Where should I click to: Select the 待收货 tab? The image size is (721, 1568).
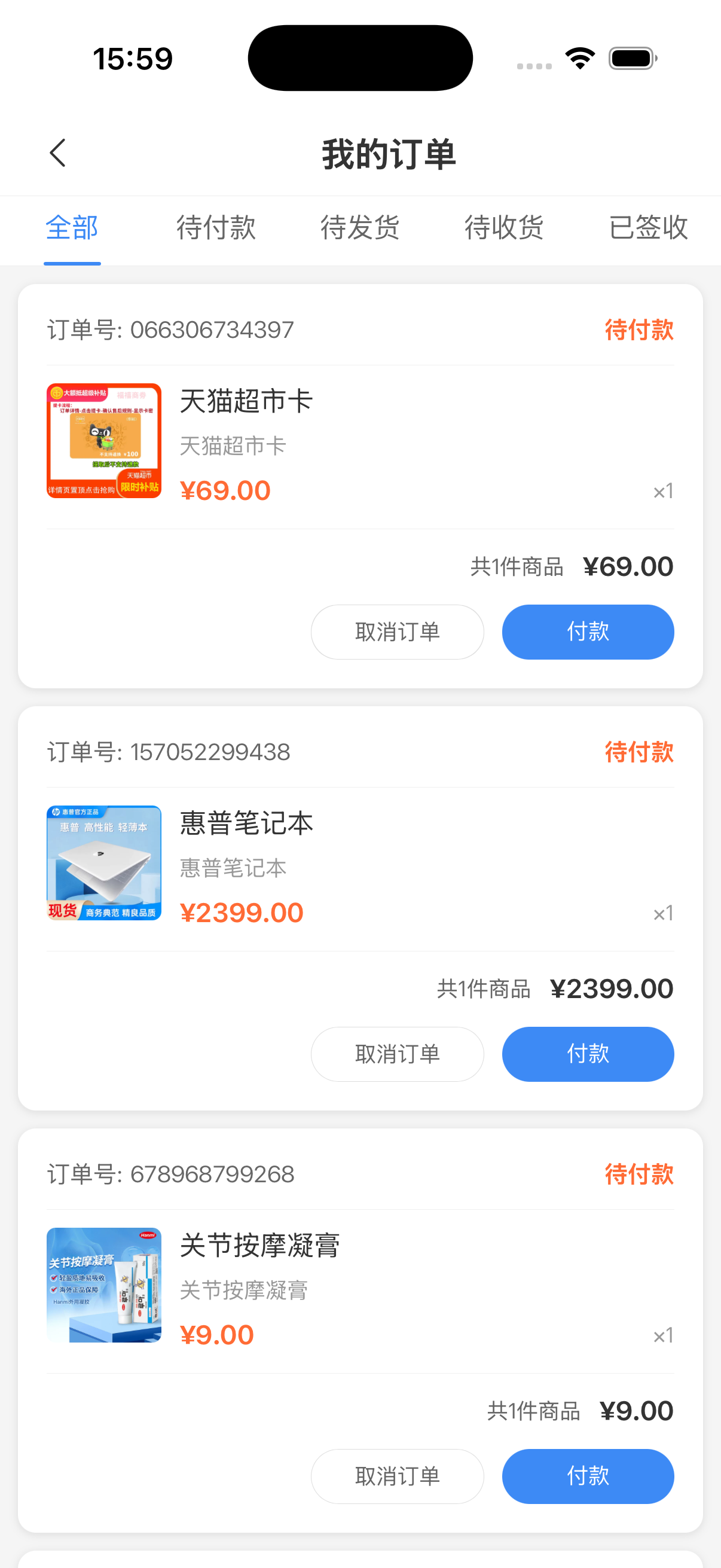click(x=504, y=228)
